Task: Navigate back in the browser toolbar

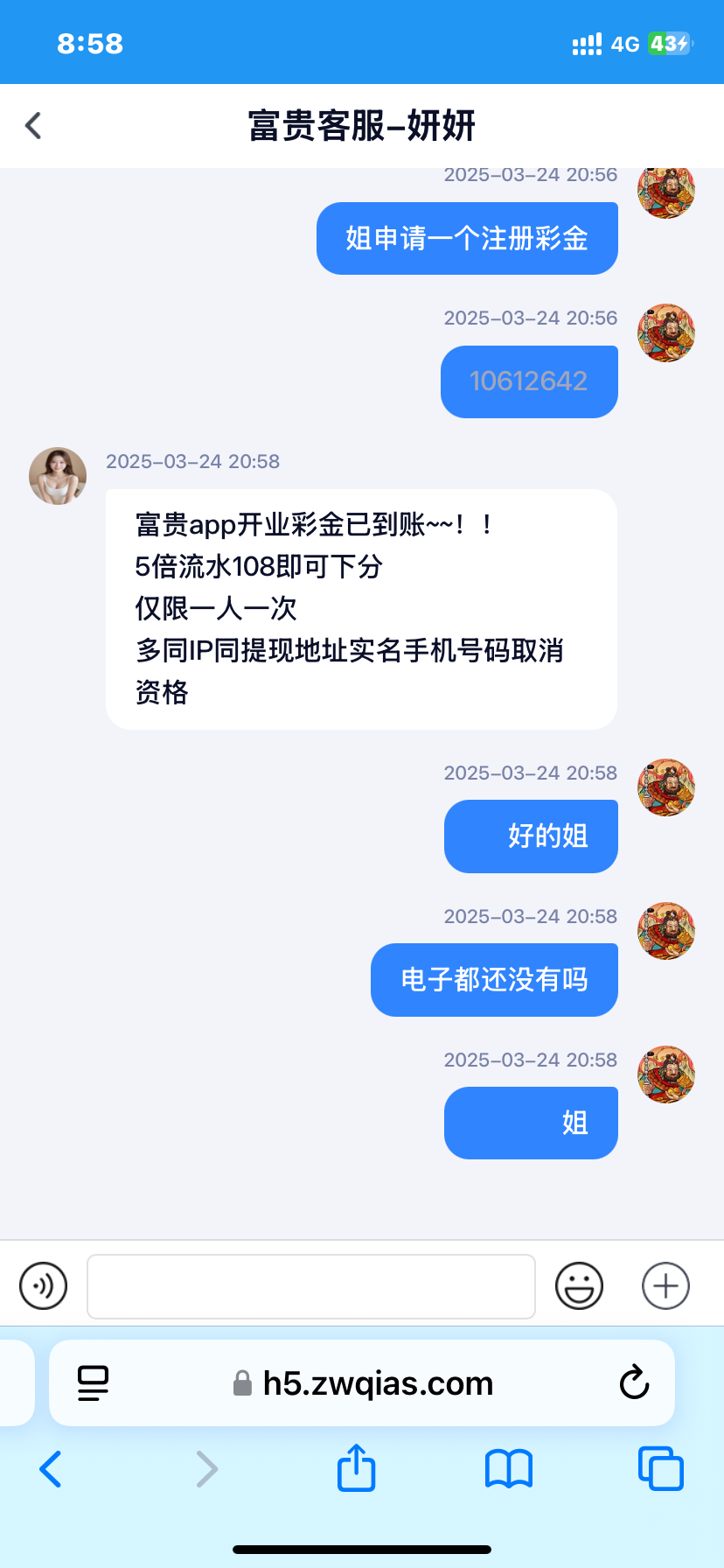Action: 51,1469
